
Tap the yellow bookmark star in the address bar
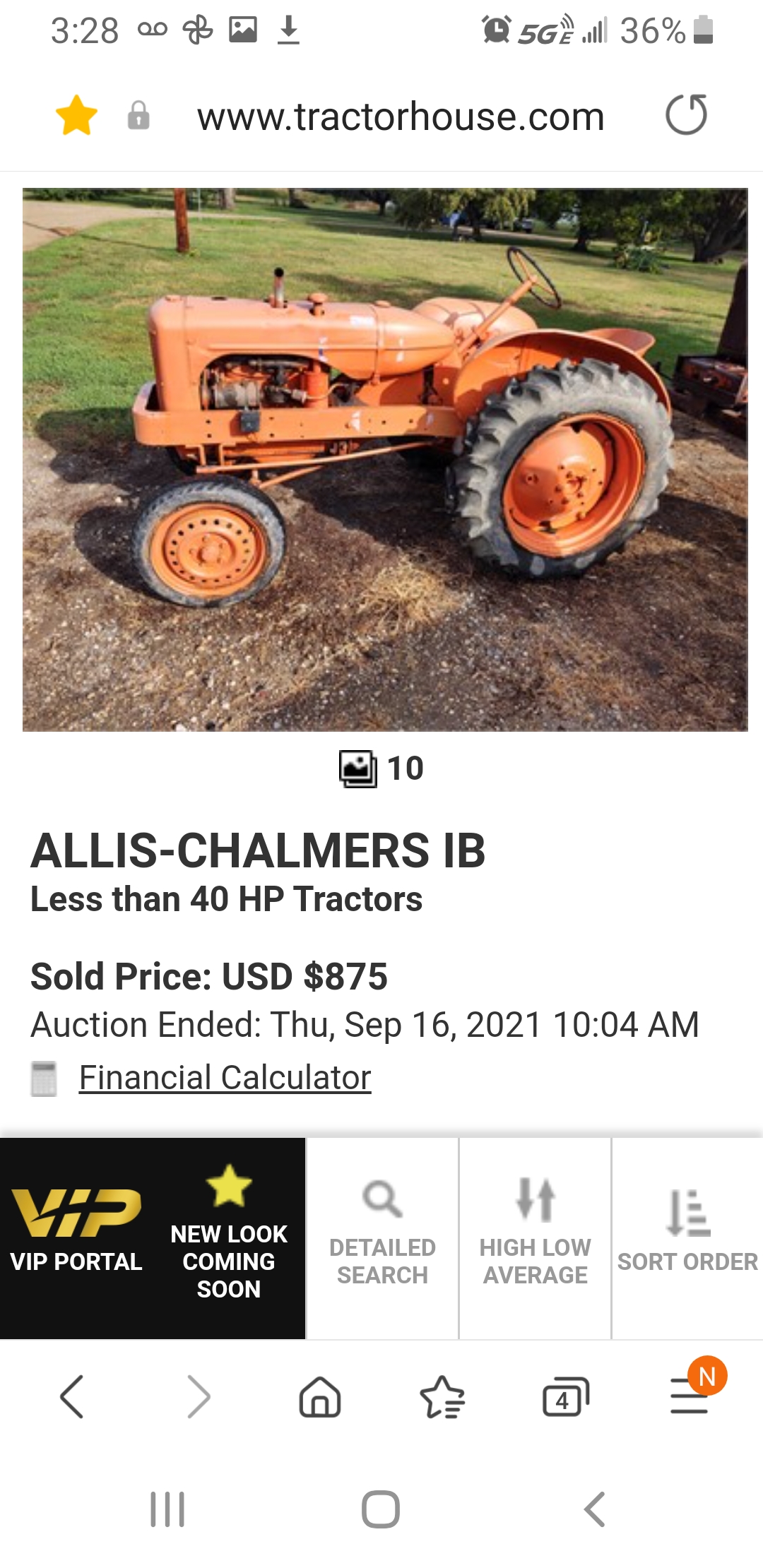[x=76, y=115]
